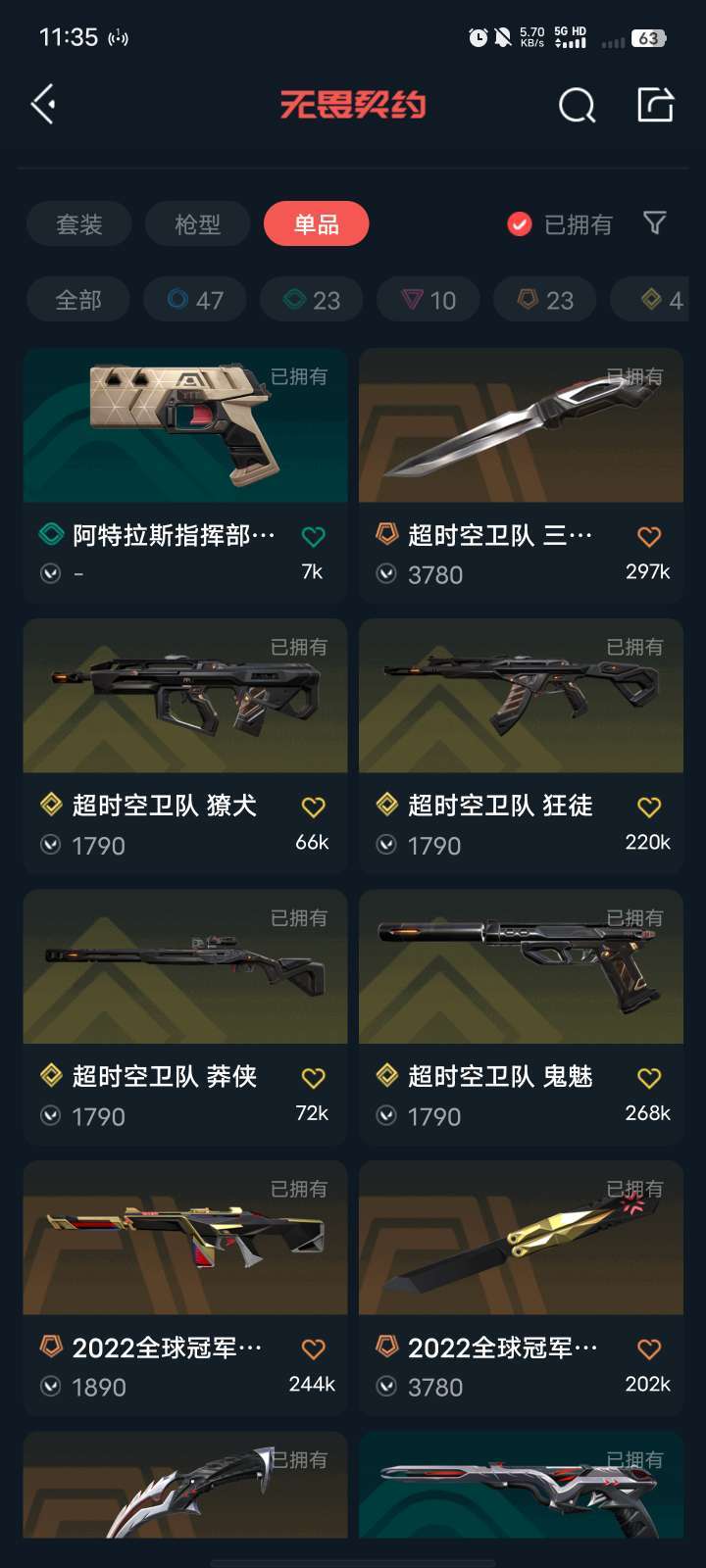Switch to the 套装 tab
706x1568 pixels.
[x=79, y=224]
